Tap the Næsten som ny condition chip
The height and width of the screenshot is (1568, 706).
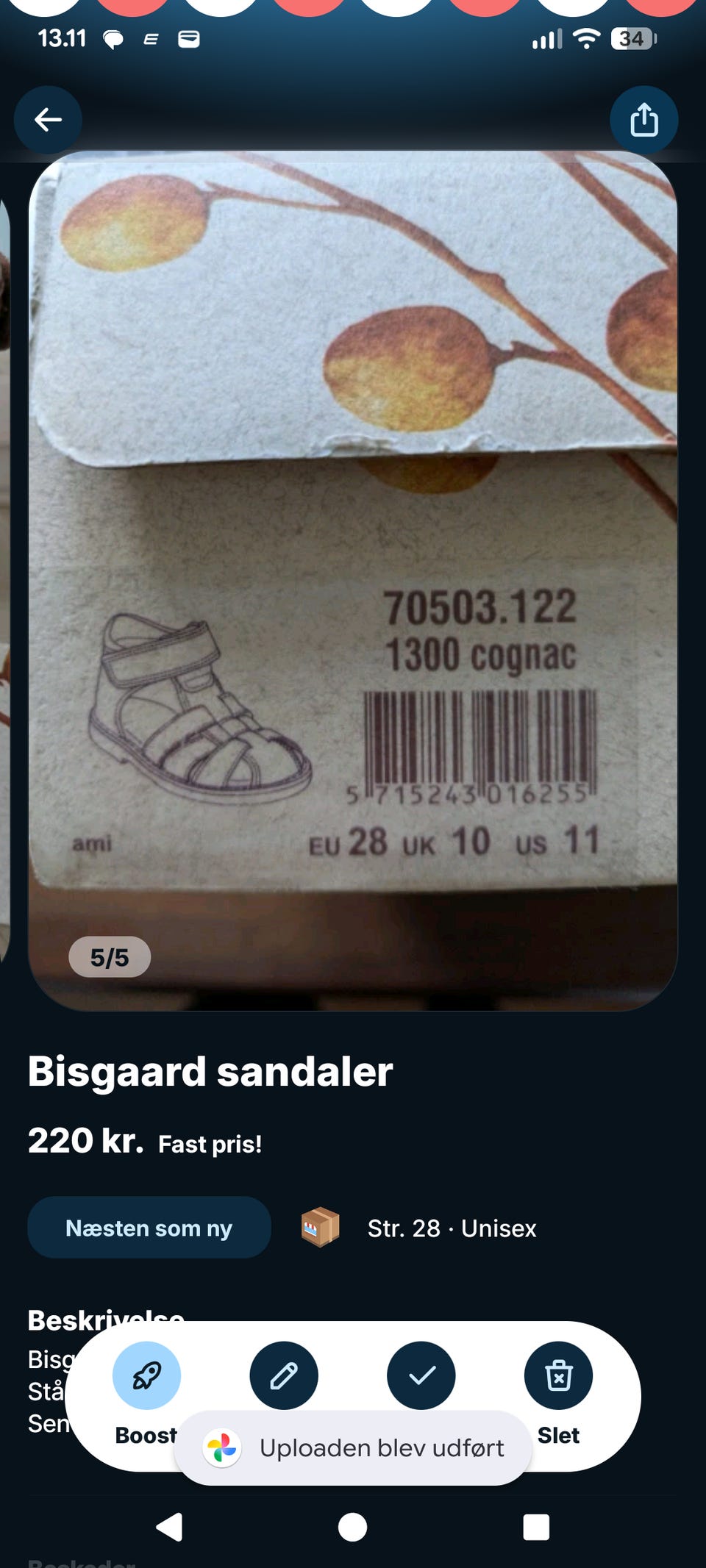click(x=149, y=1228)
